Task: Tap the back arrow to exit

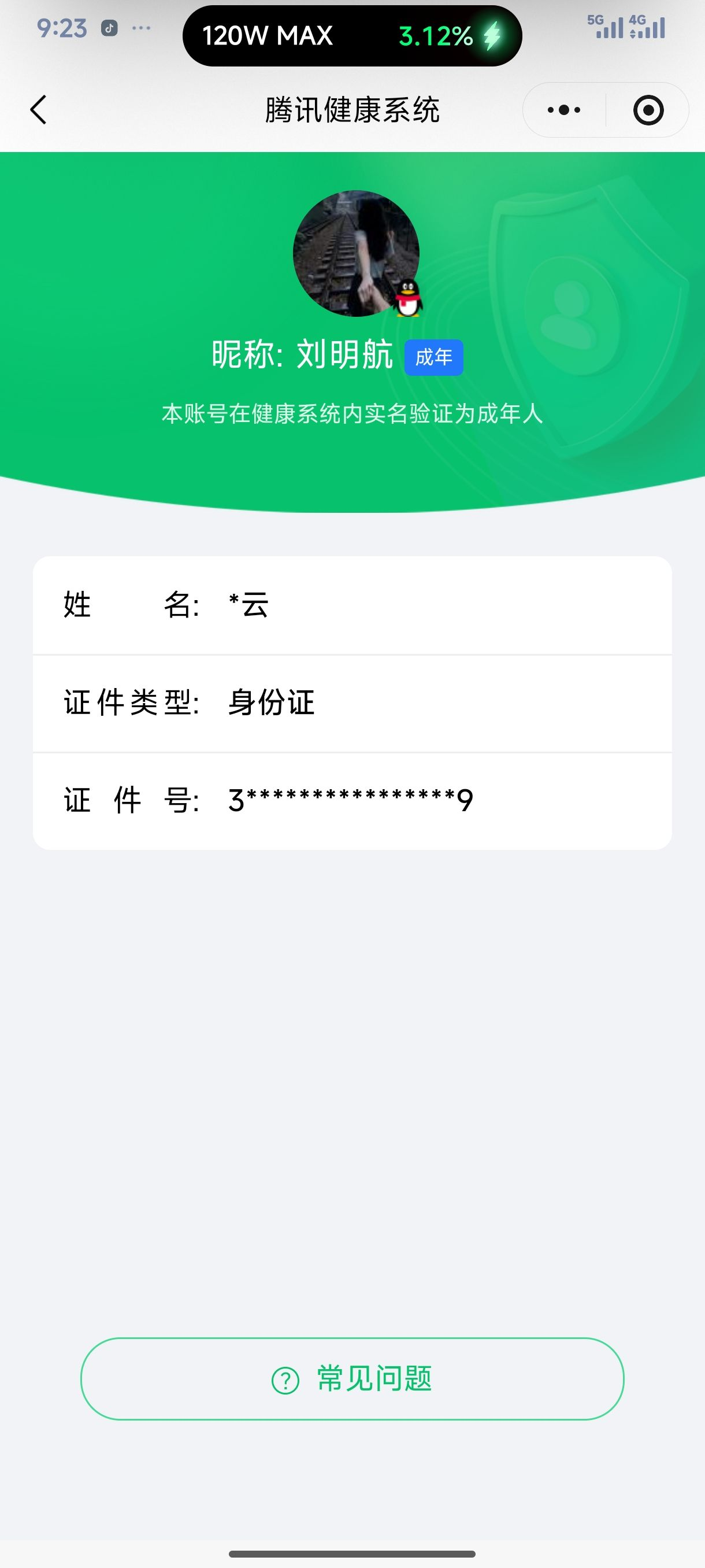Action: click(38, 110)
